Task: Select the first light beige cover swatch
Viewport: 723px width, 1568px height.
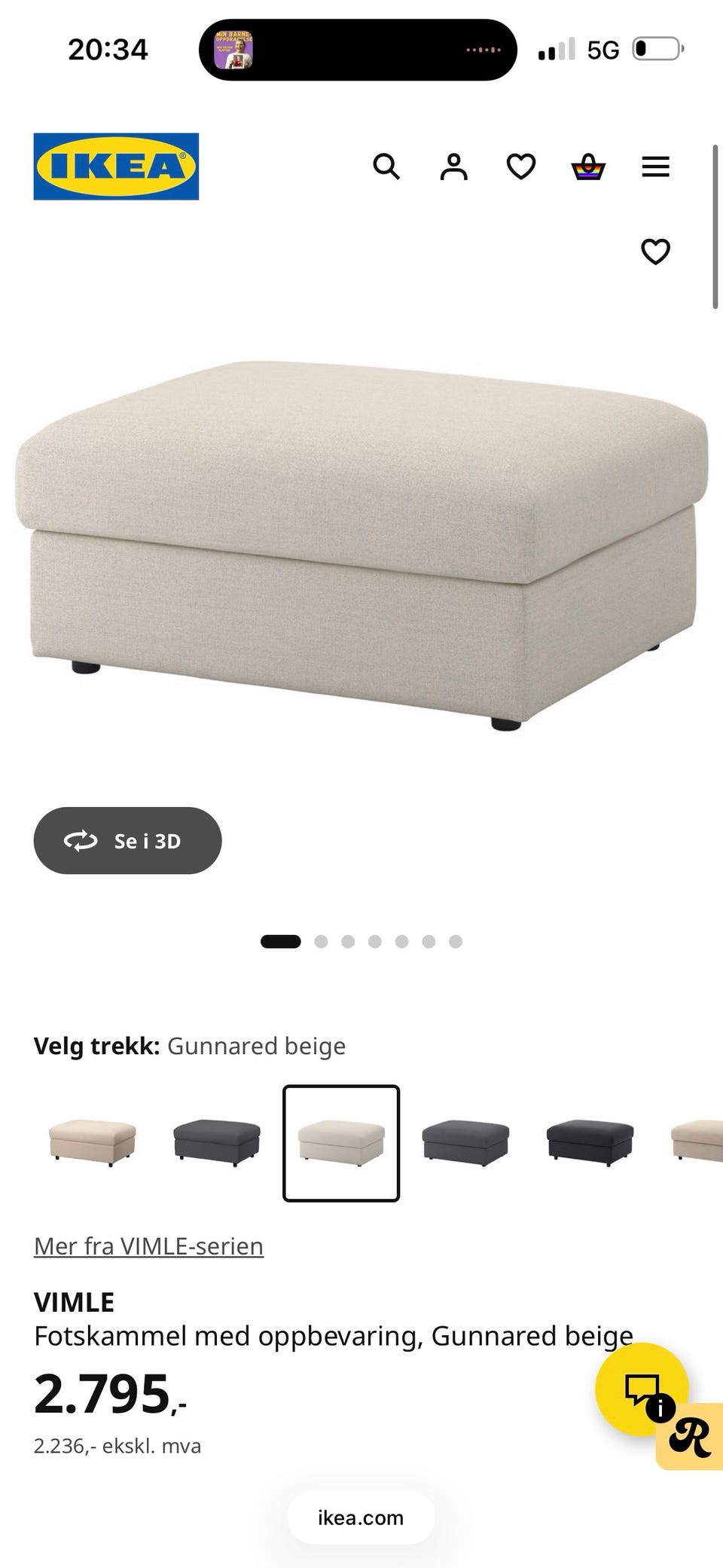Action: 92,1142
